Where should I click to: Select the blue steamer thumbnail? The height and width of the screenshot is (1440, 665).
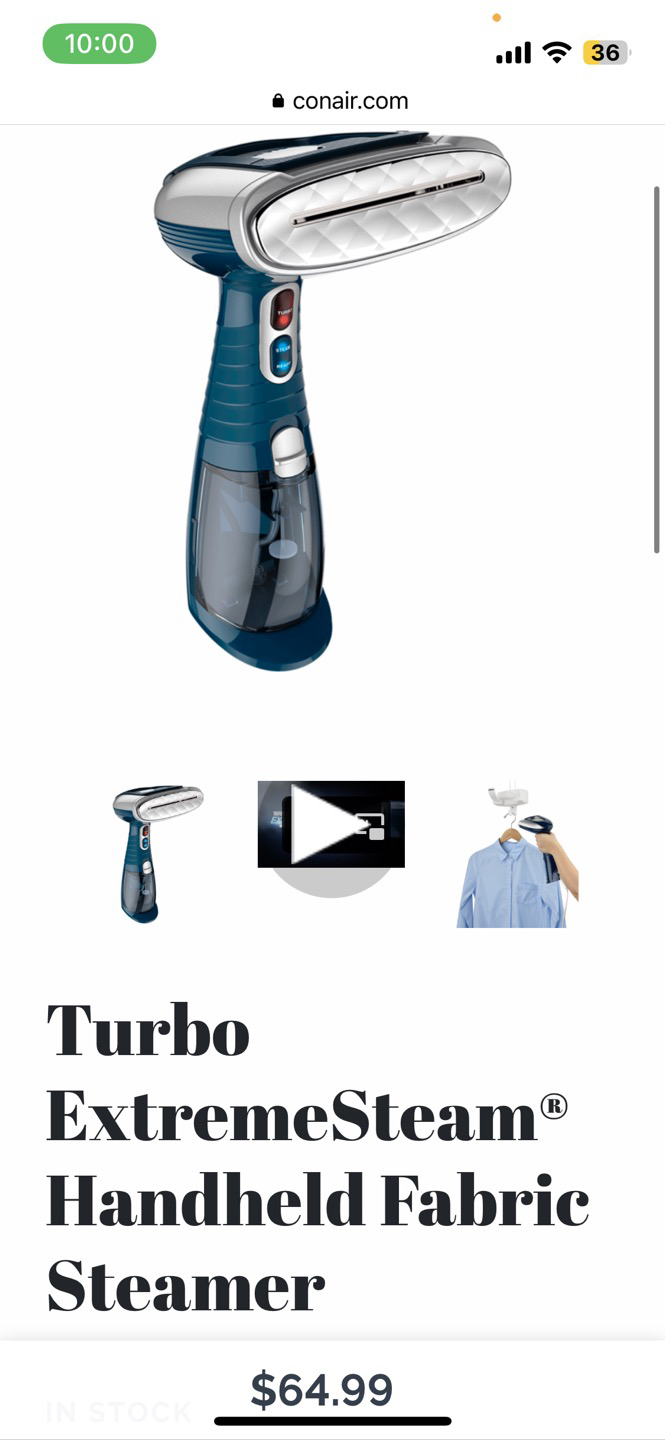[158, 853]
